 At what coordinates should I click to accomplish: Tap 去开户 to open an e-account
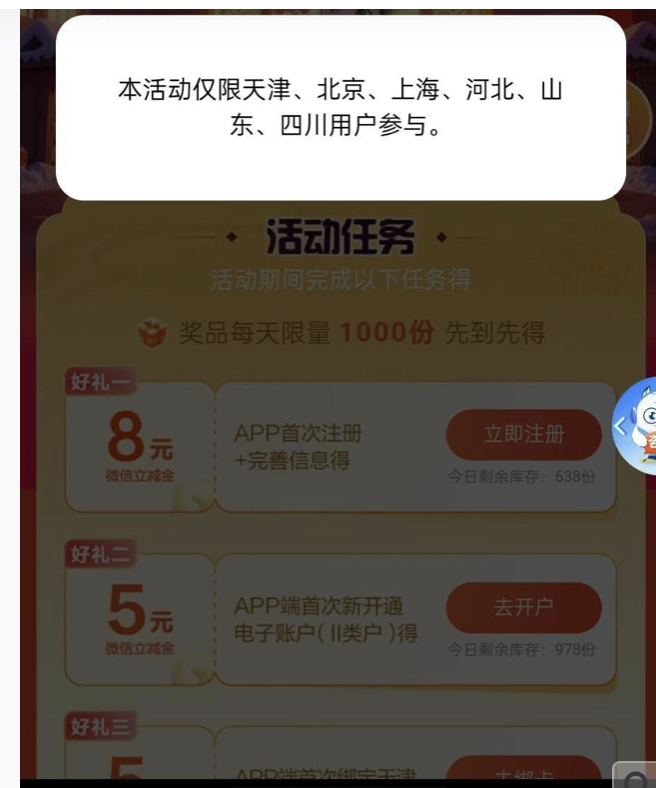pyautogui.click(x=523, y=607)
